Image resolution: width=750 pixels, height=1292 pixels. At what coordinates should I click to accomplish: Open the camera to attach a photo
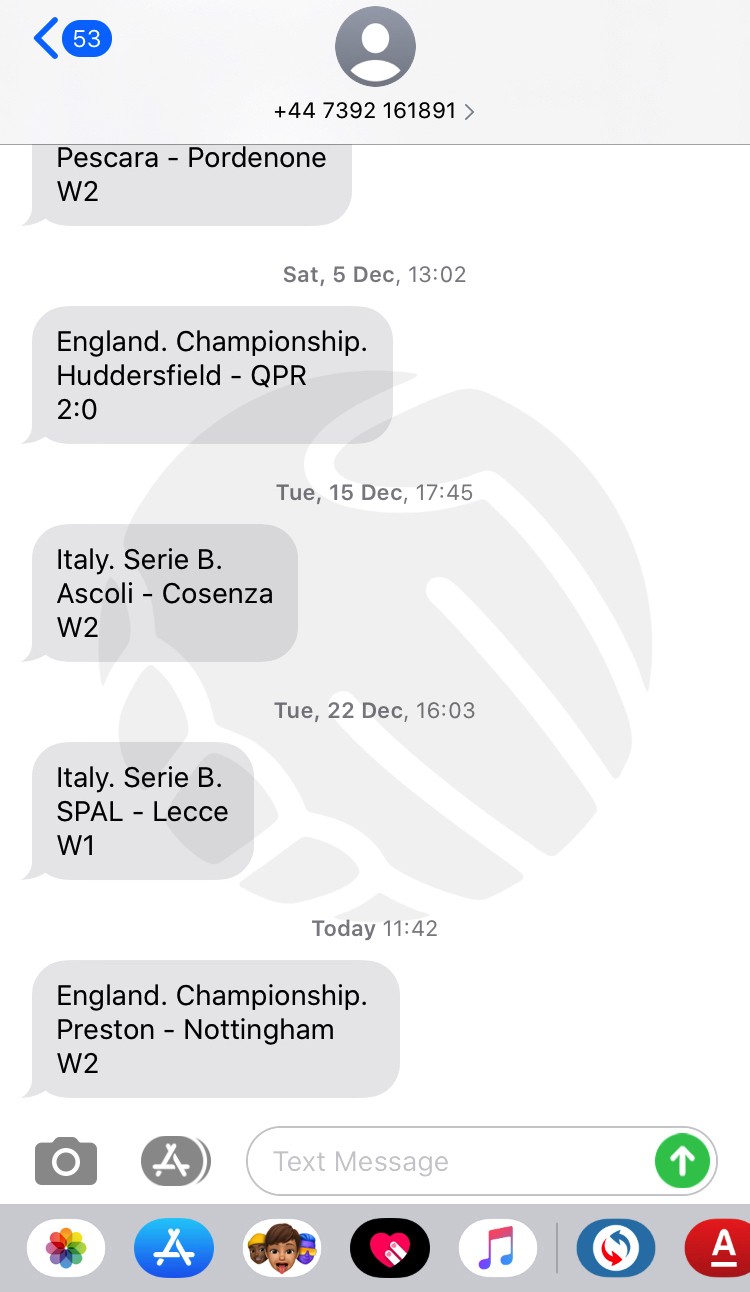[x=66, y=1161]
